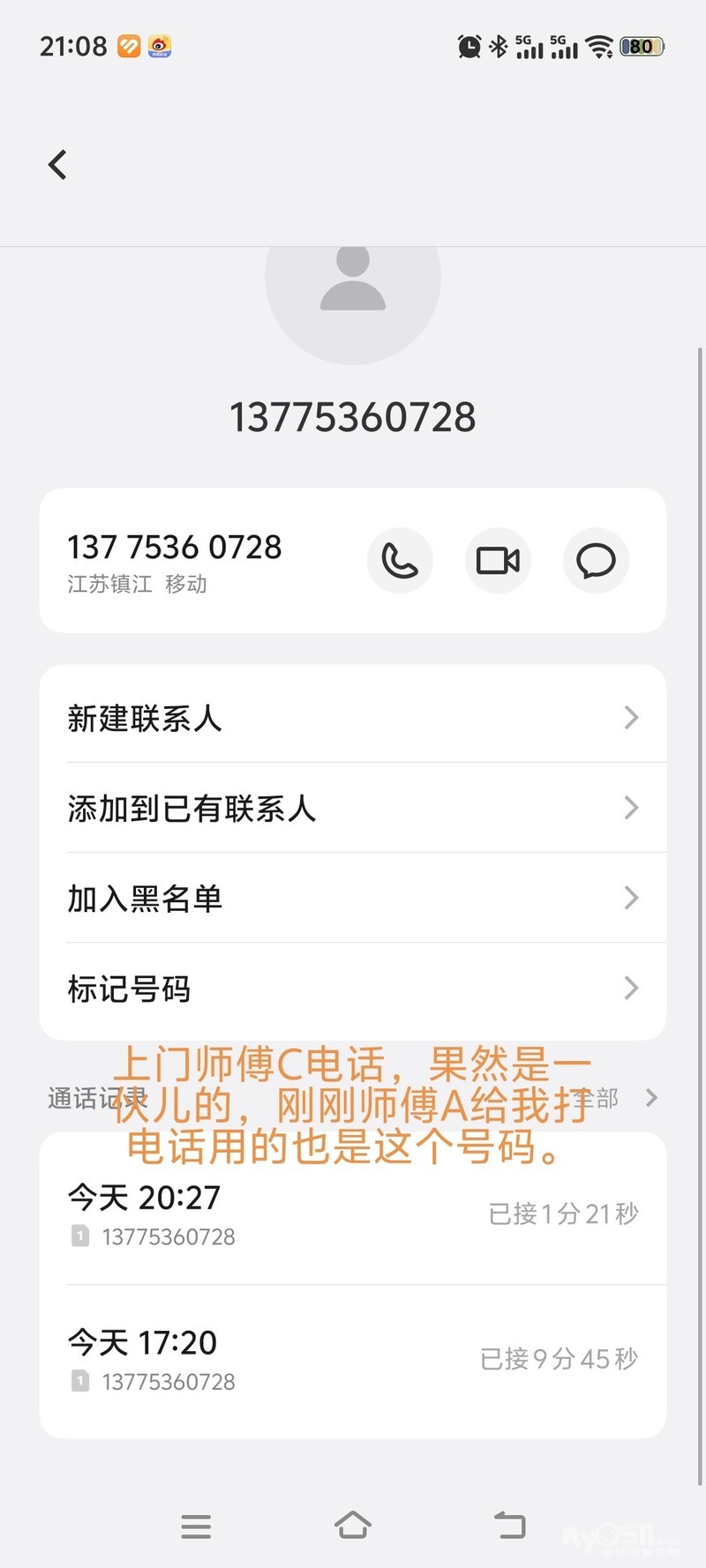This screenshot has width=706, height=1568.
Task: Open the 今天 17:20 call record
Action: point(353,1359)
